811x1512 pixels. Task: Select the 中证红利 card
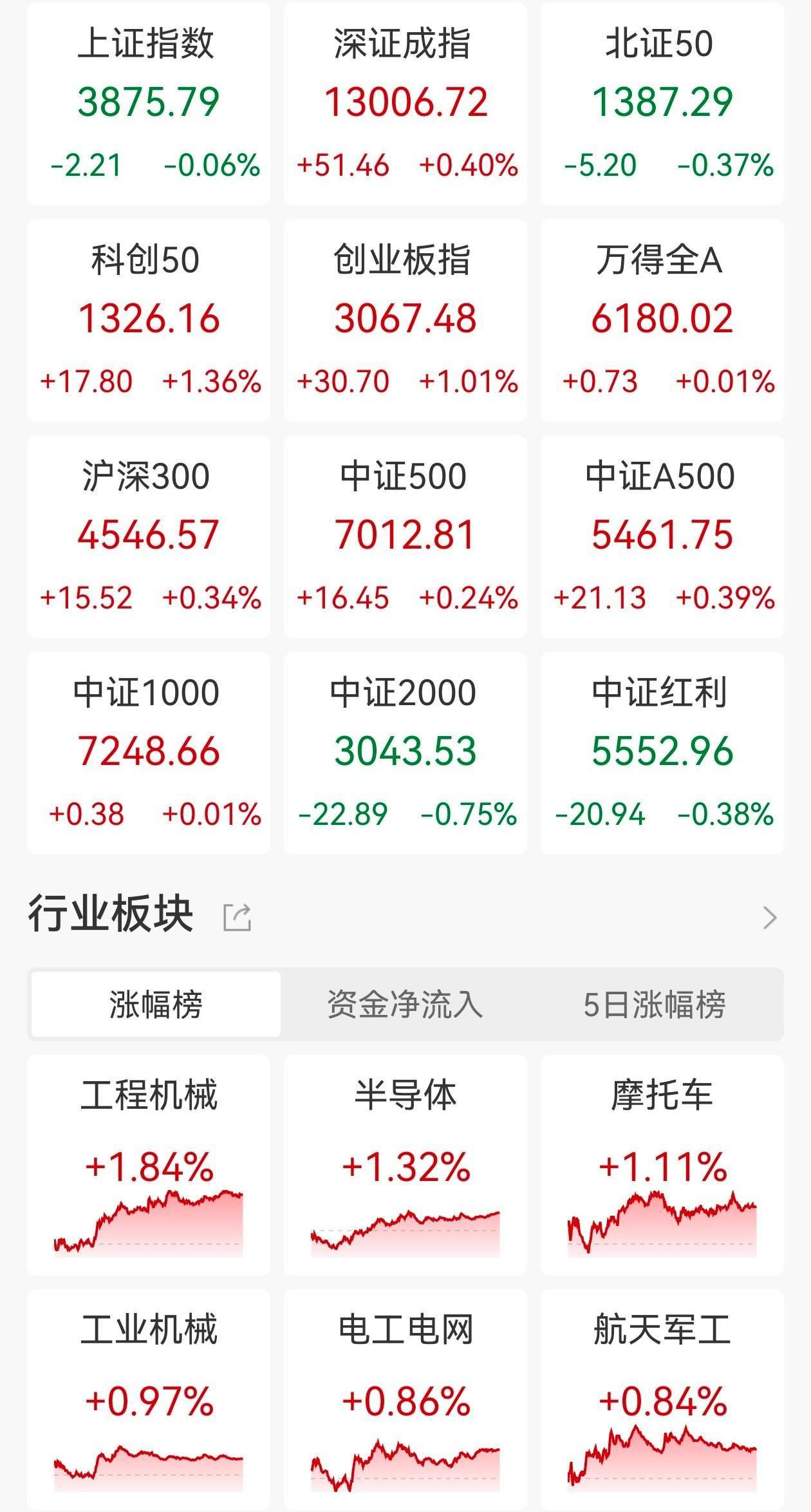(663, 753)
